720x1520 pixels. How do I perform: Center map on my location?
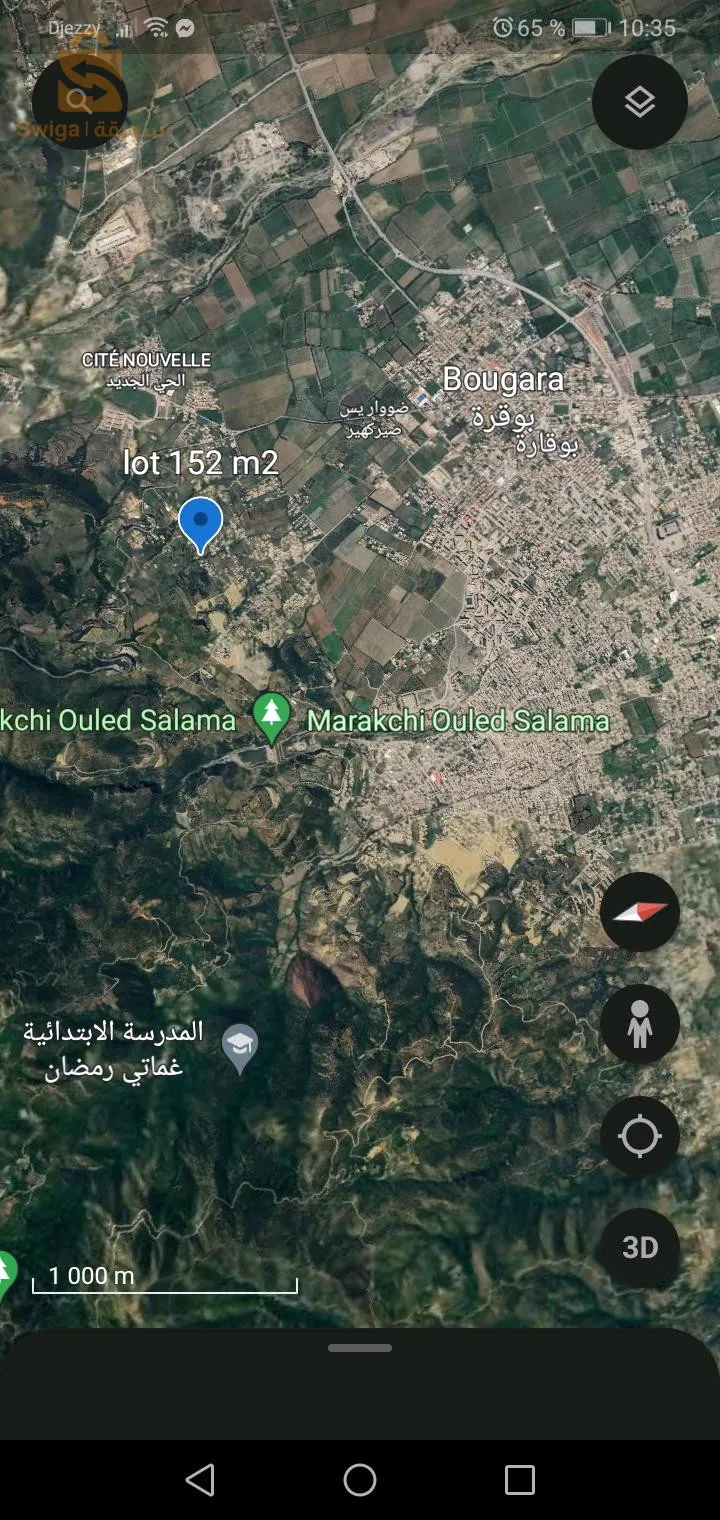[x=639, y=1137]
